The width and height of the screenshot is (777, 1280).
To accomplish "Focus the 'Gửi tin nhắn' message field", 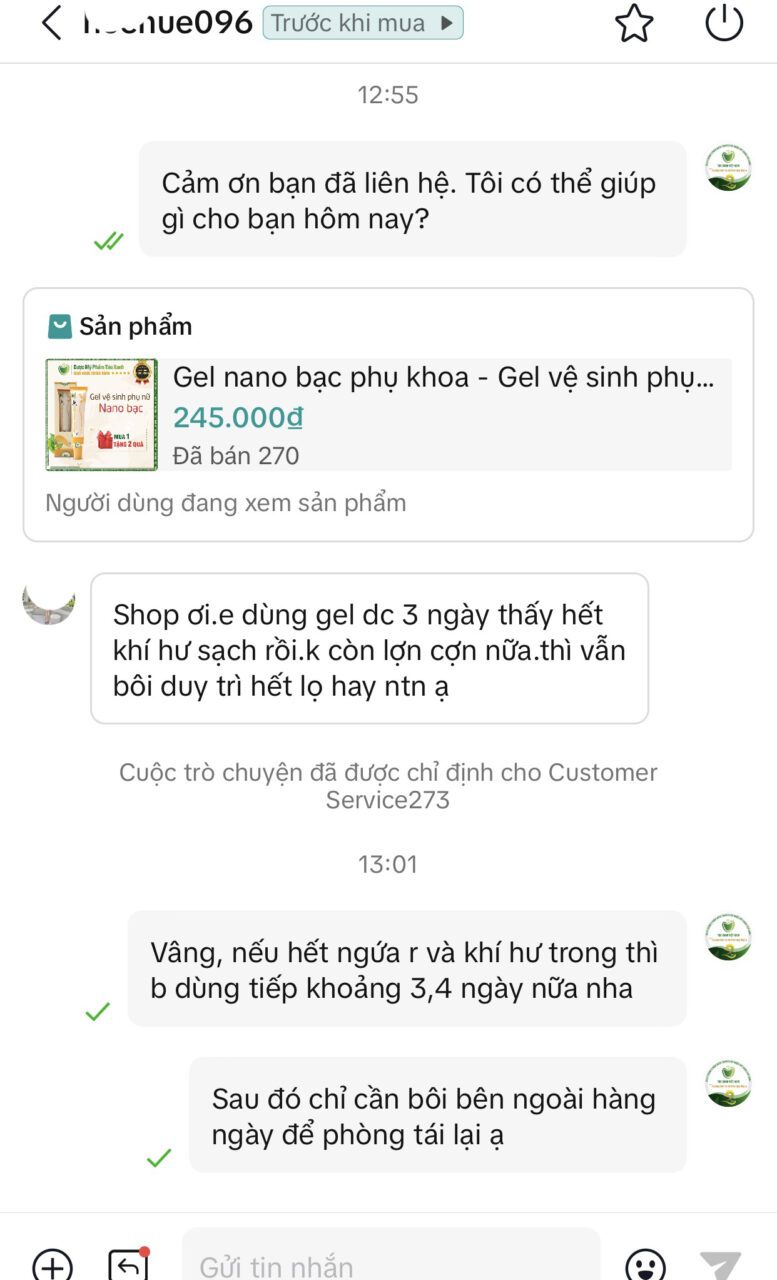I will pyautogui.click(x=391, y=1262).
